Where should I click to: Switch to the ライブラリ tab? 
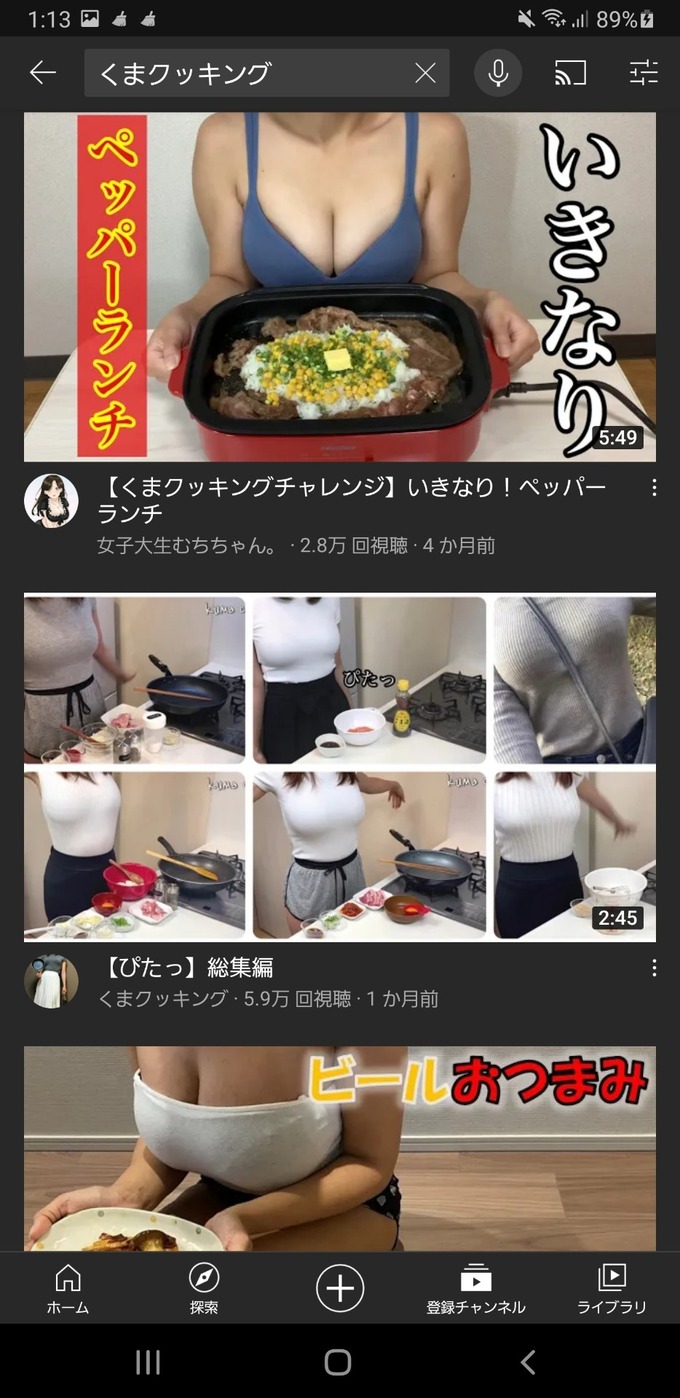pos(612,1288)
